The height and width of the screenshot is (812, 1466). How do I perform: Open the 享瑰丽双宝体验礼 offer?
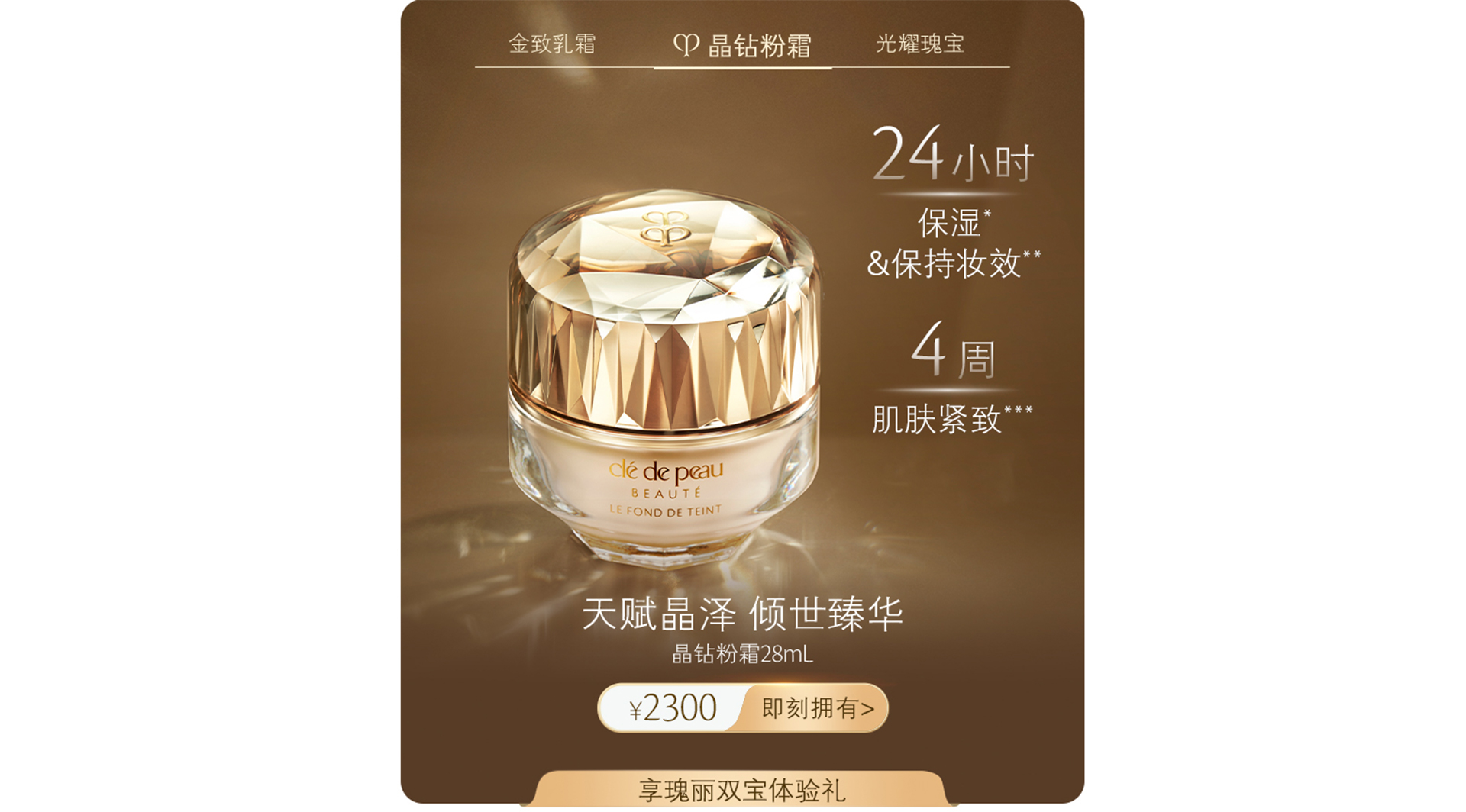tap(741, 791)
